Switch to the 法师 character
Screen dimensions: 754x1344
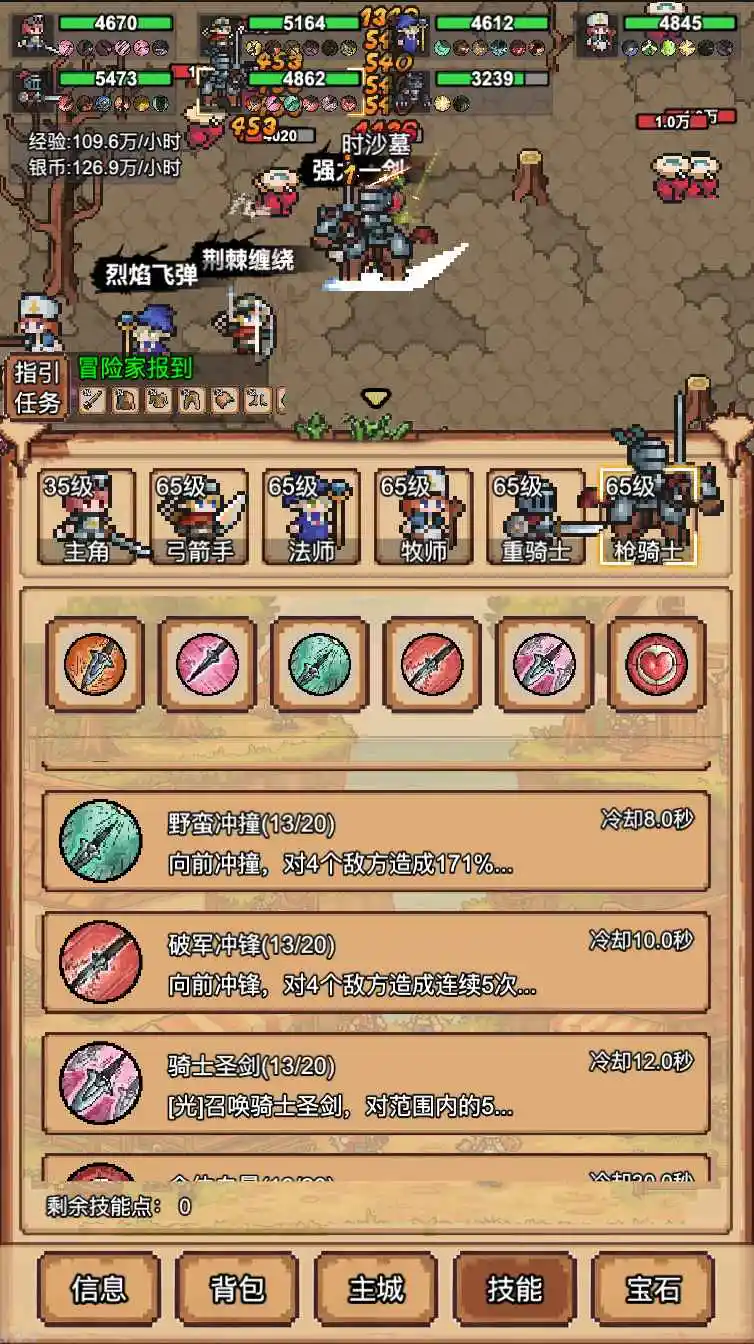click(x=311, y=518)
